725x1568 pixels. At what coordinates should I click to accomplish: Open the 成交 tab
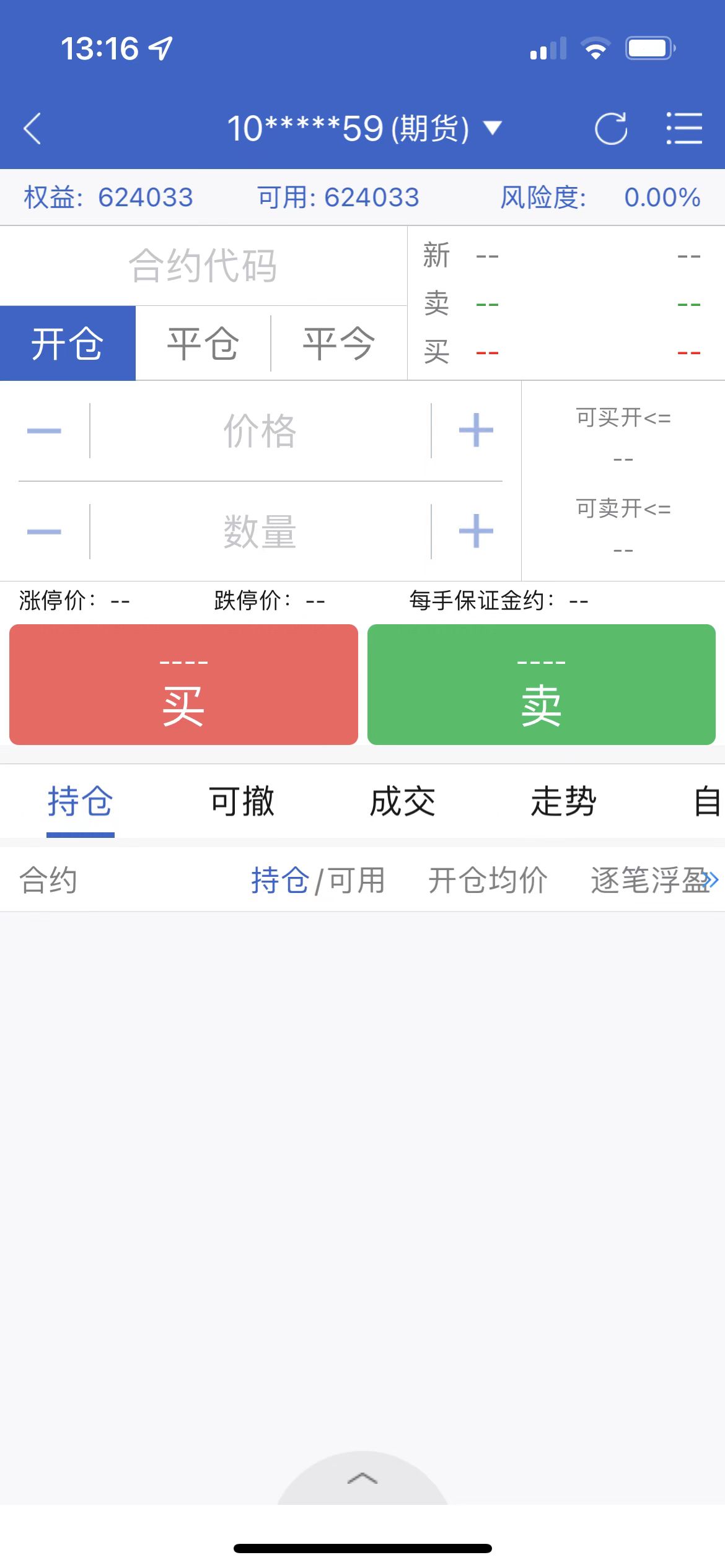403,801
